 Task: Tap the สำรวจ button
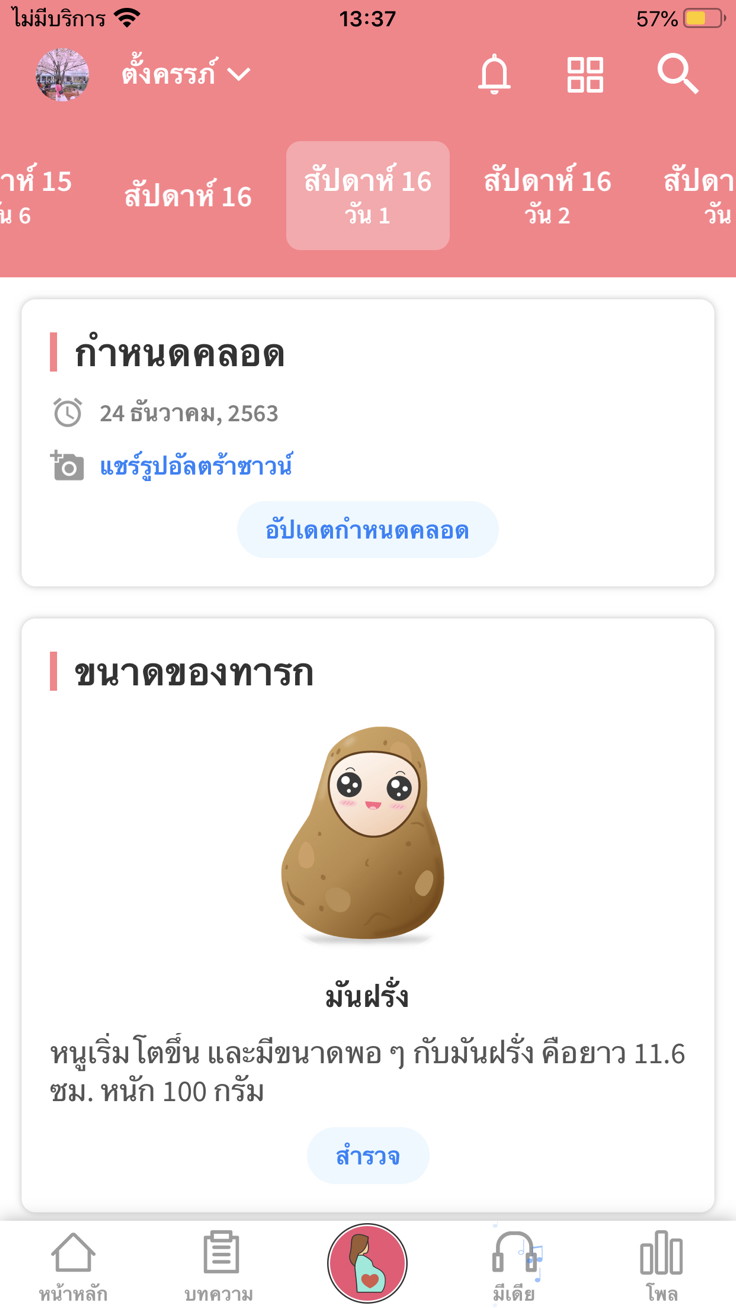click(367, 1156)
